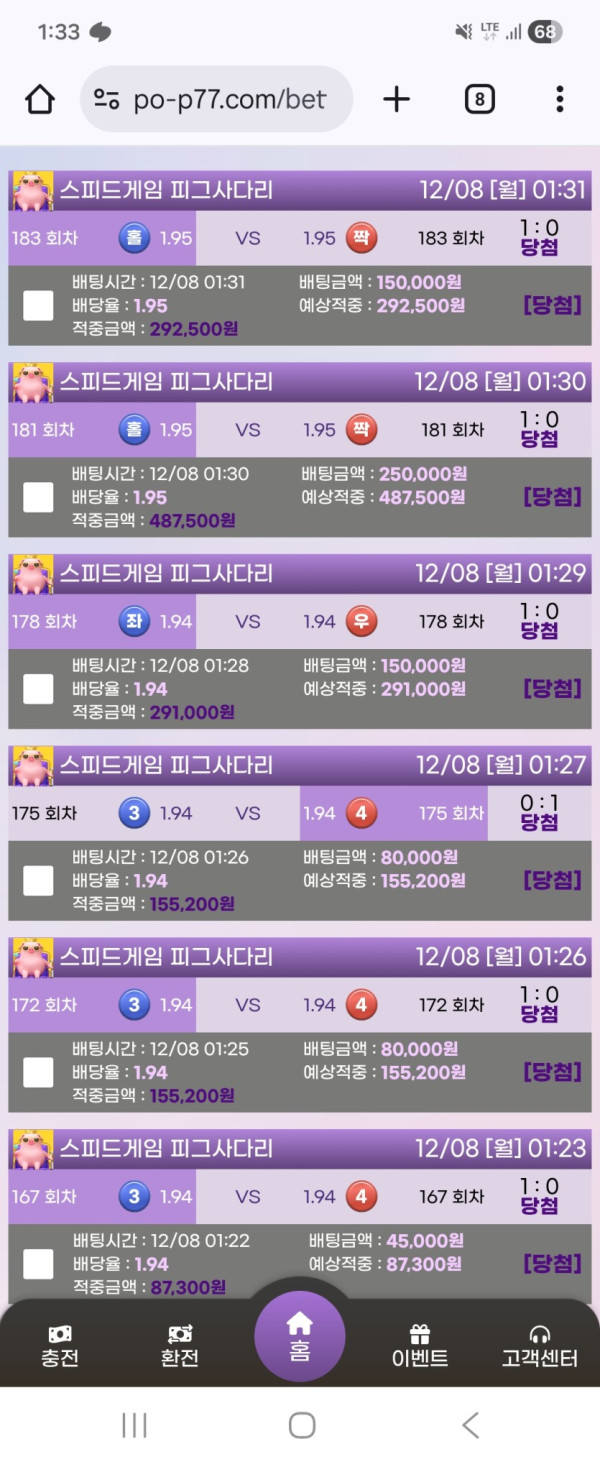Tap the center 홈 button
The image size is (600, 1467).
click(300, 1336)
